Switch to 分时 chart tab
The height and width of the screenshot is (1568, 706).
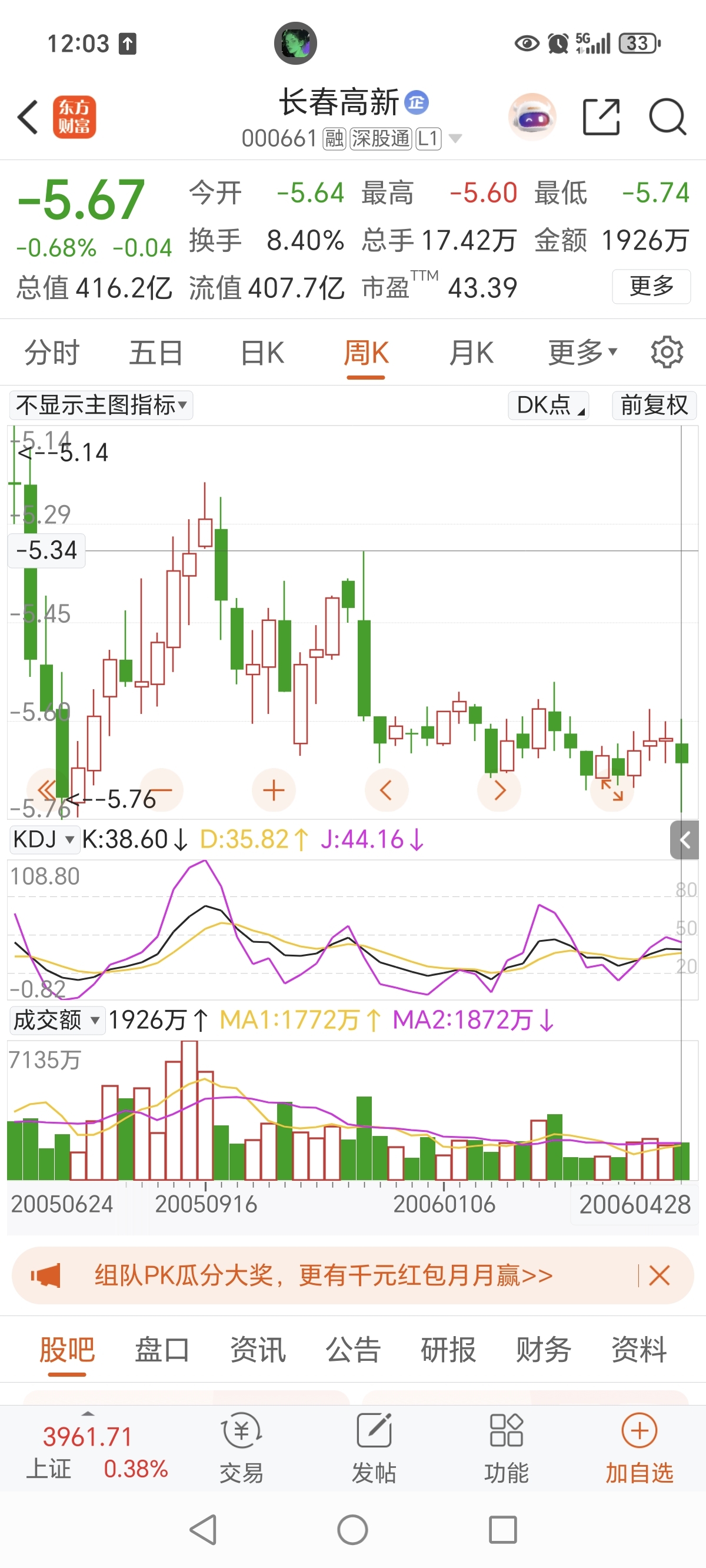tap(52, 353)
